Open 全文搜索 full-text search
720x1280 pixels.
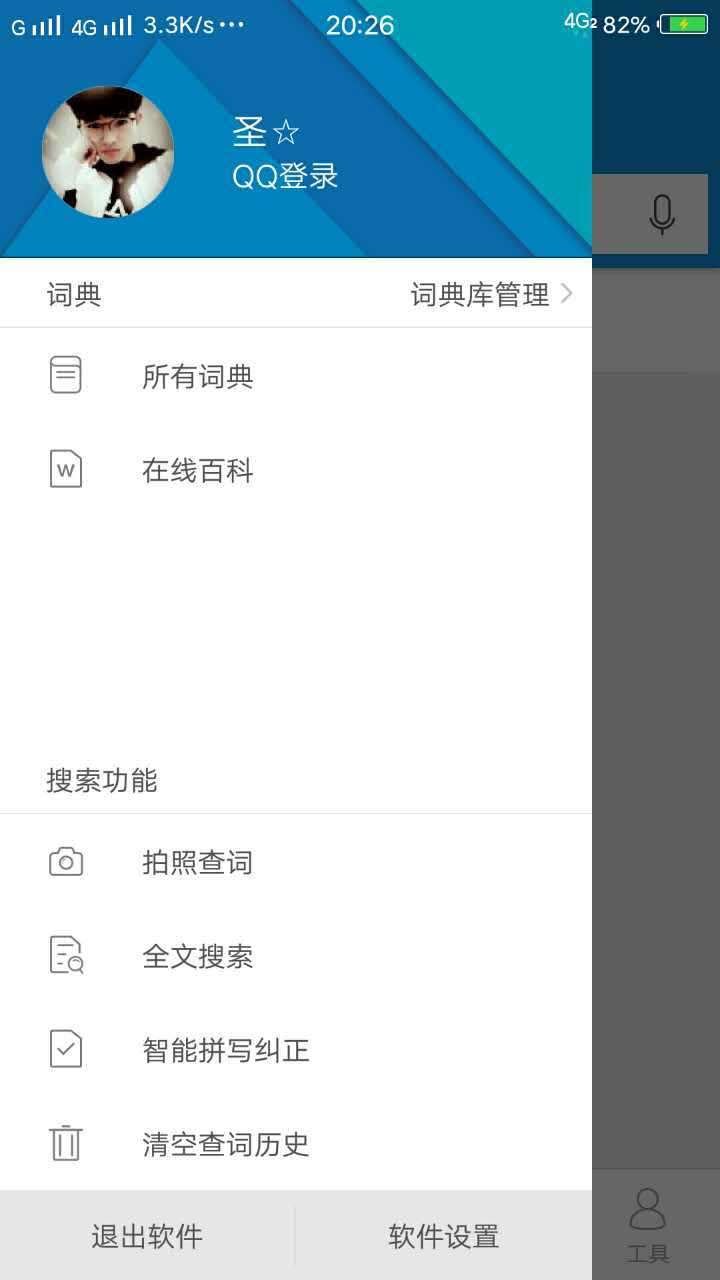pyautogui.click(x=198, y=957)
